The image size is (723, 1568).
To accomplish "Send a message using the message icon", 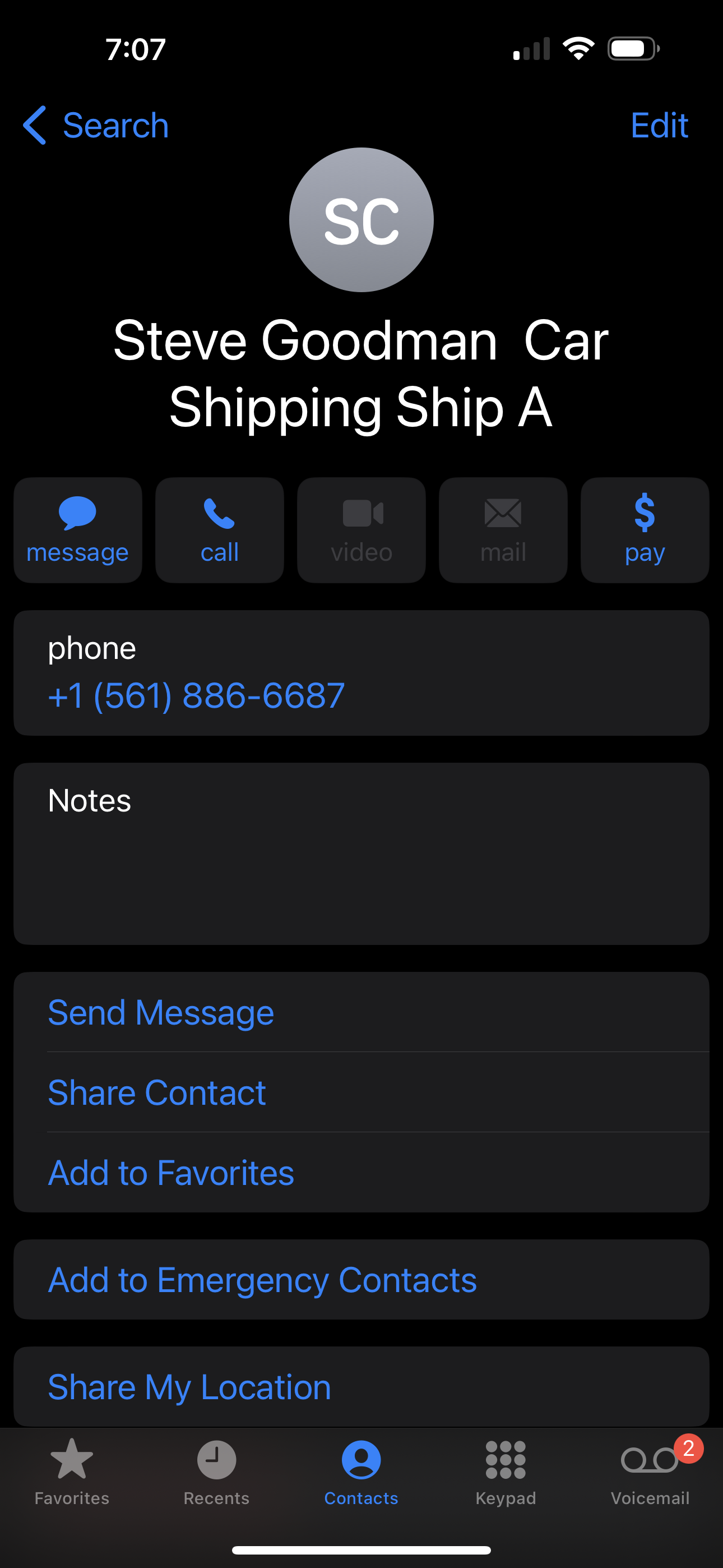I will [78, 529].
